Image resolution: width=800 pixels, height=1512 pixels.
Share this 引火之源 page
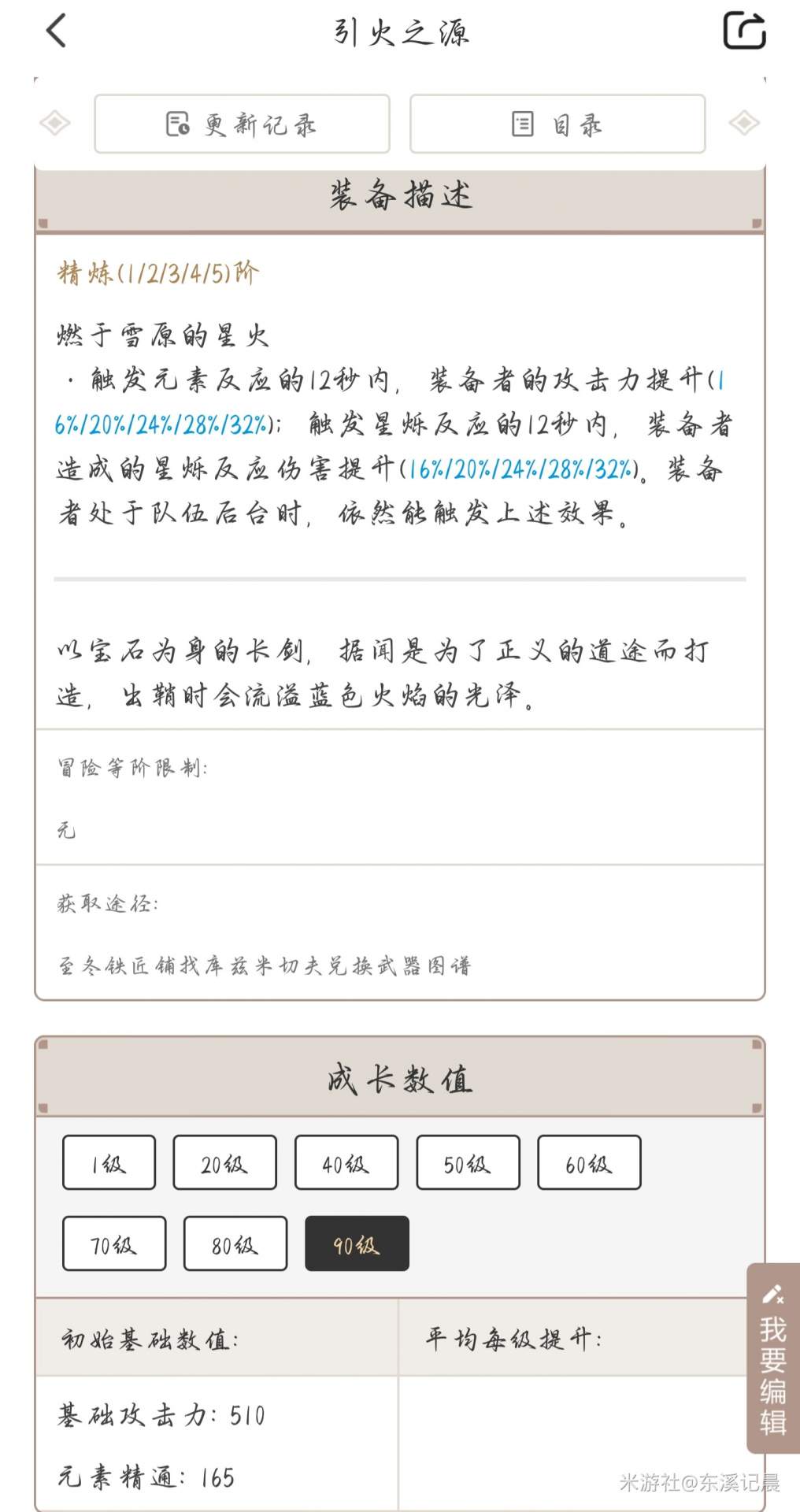[744, 31]
